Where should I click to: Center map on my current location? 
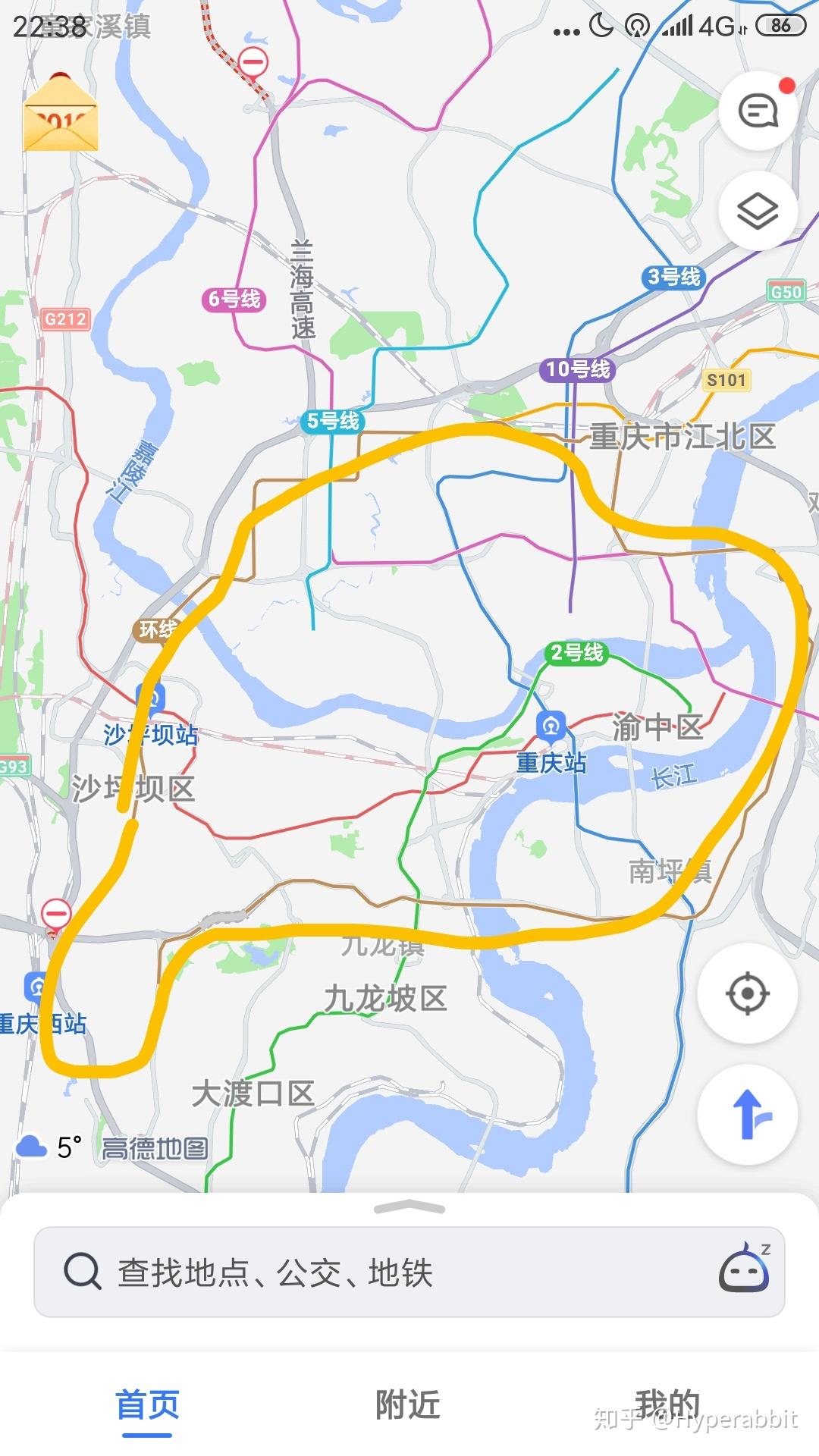[747, 993]
